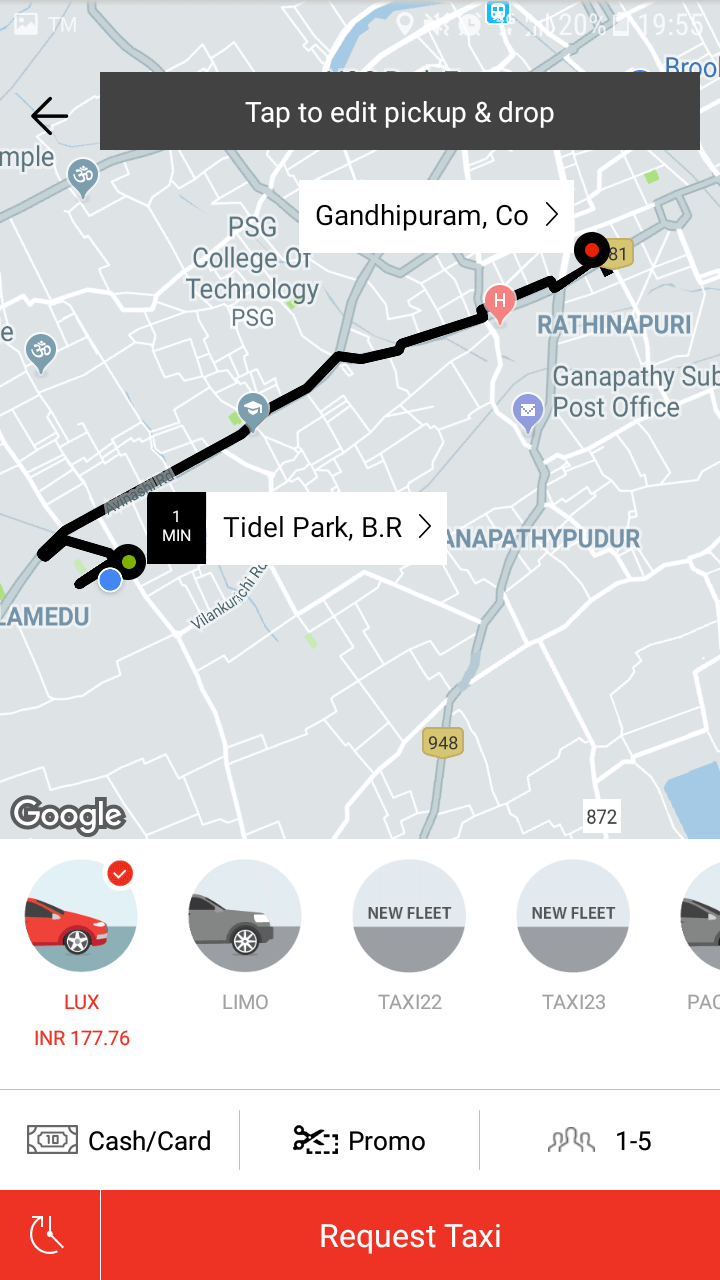This screenshot has width=720, height=1280.
Task: Open the Cash/Card payment options
Action: click(119, 1140)
